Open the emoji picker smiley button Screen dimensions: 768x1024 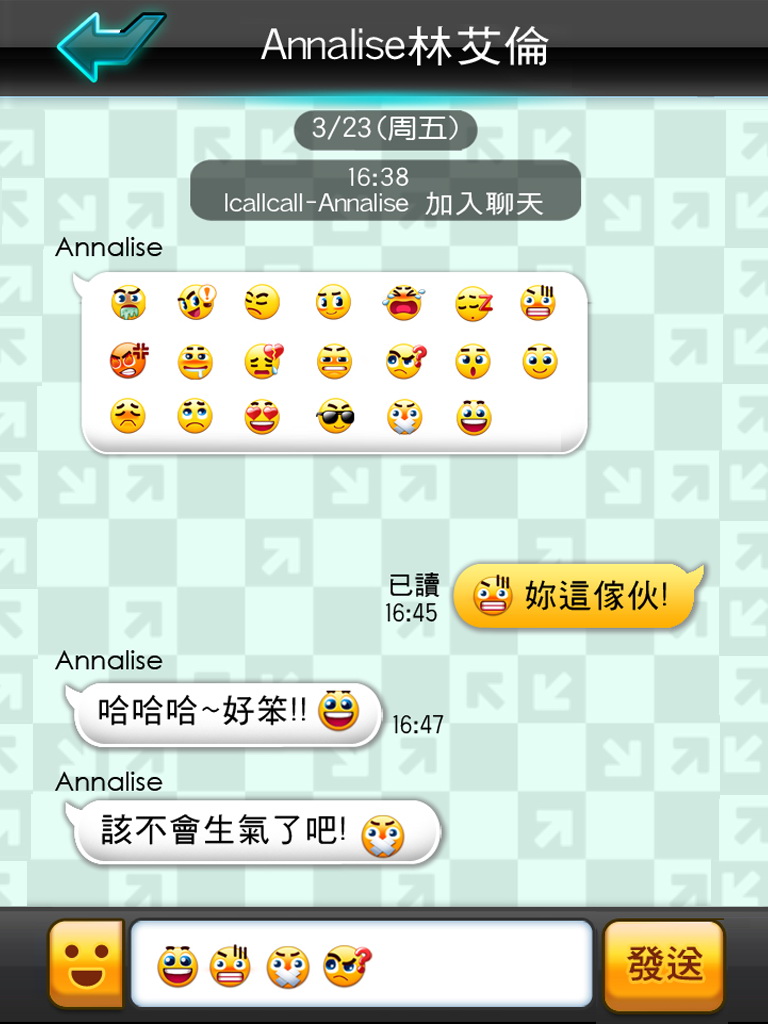point(85,964)
